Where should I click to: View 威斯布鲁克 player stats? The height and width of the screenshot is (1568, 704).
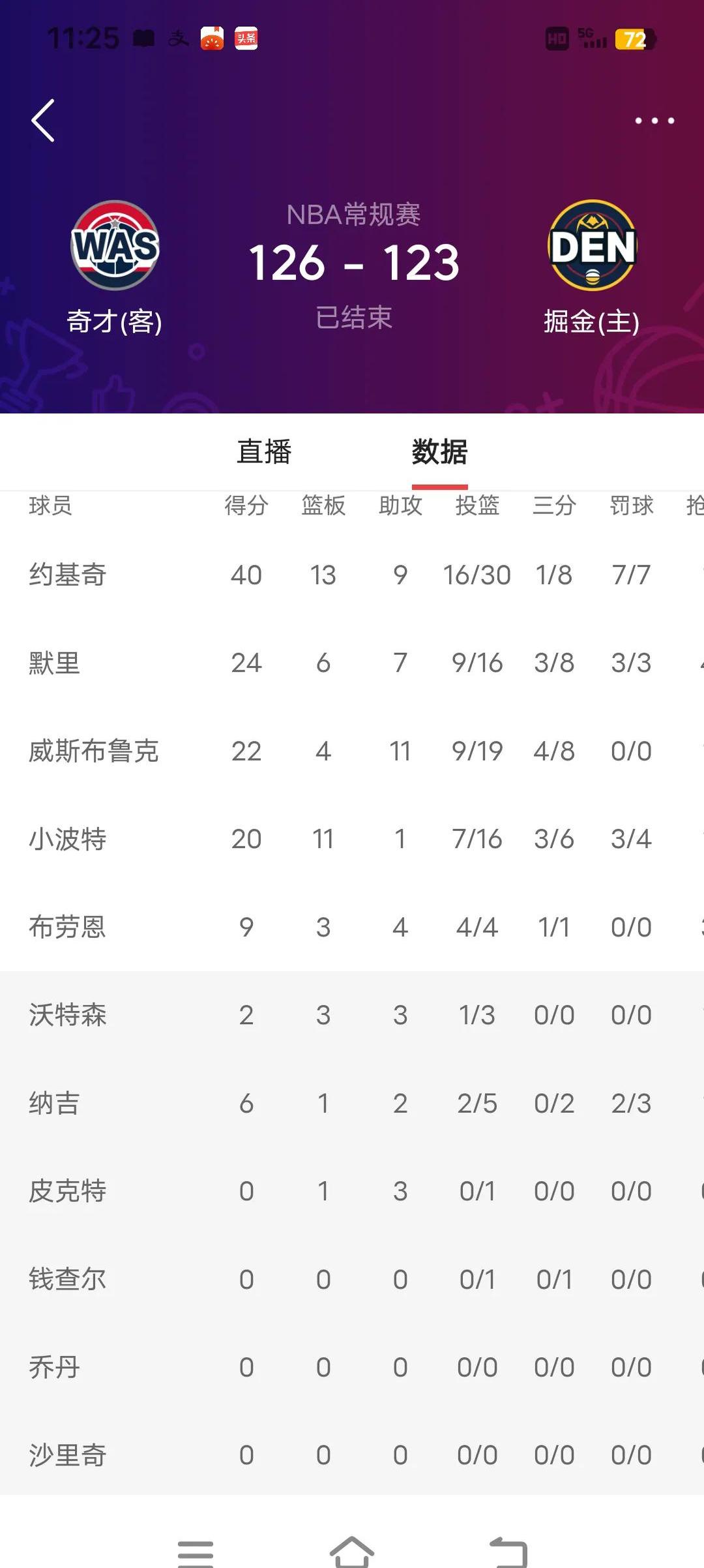[x=91, y=750]
